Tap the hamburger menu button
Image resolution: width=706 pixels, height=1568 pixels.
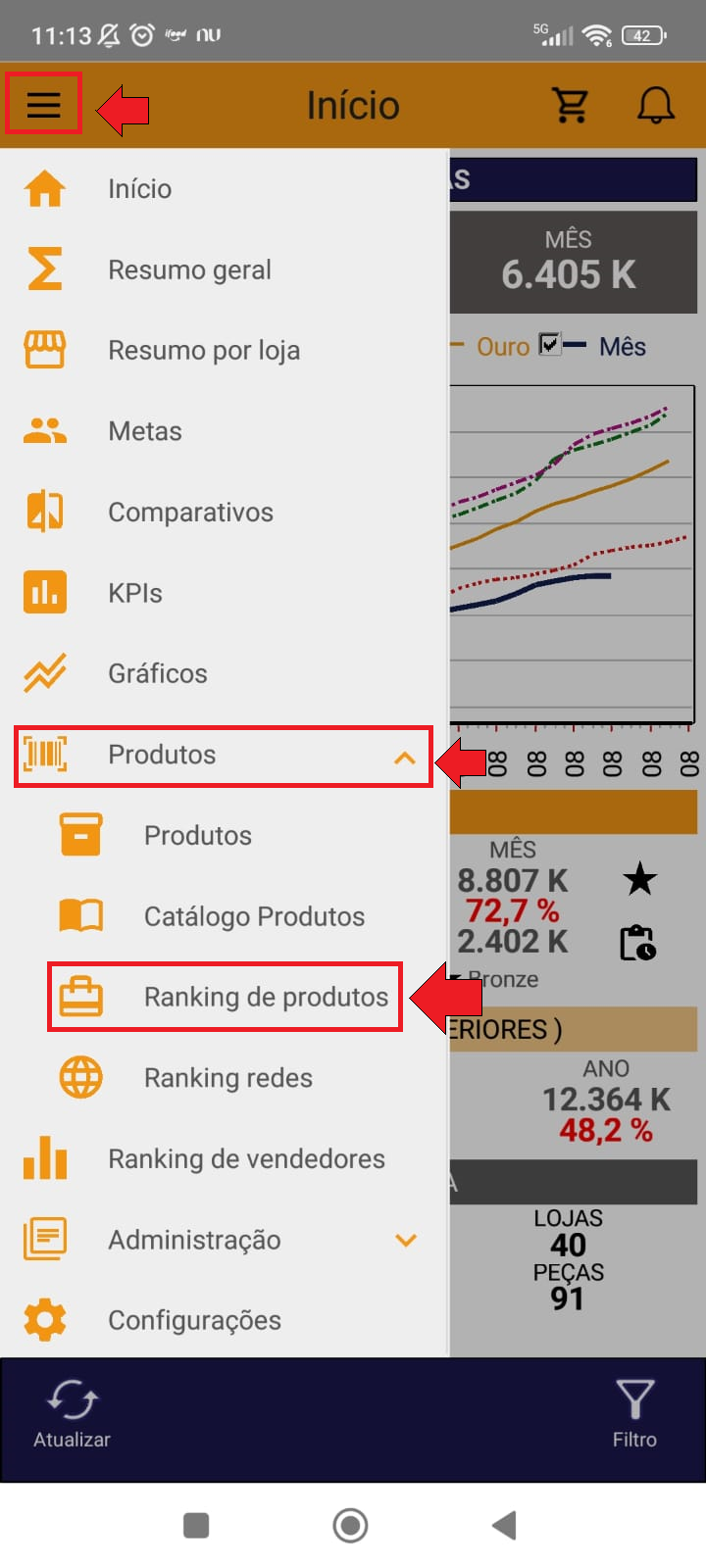coord(43,104)
